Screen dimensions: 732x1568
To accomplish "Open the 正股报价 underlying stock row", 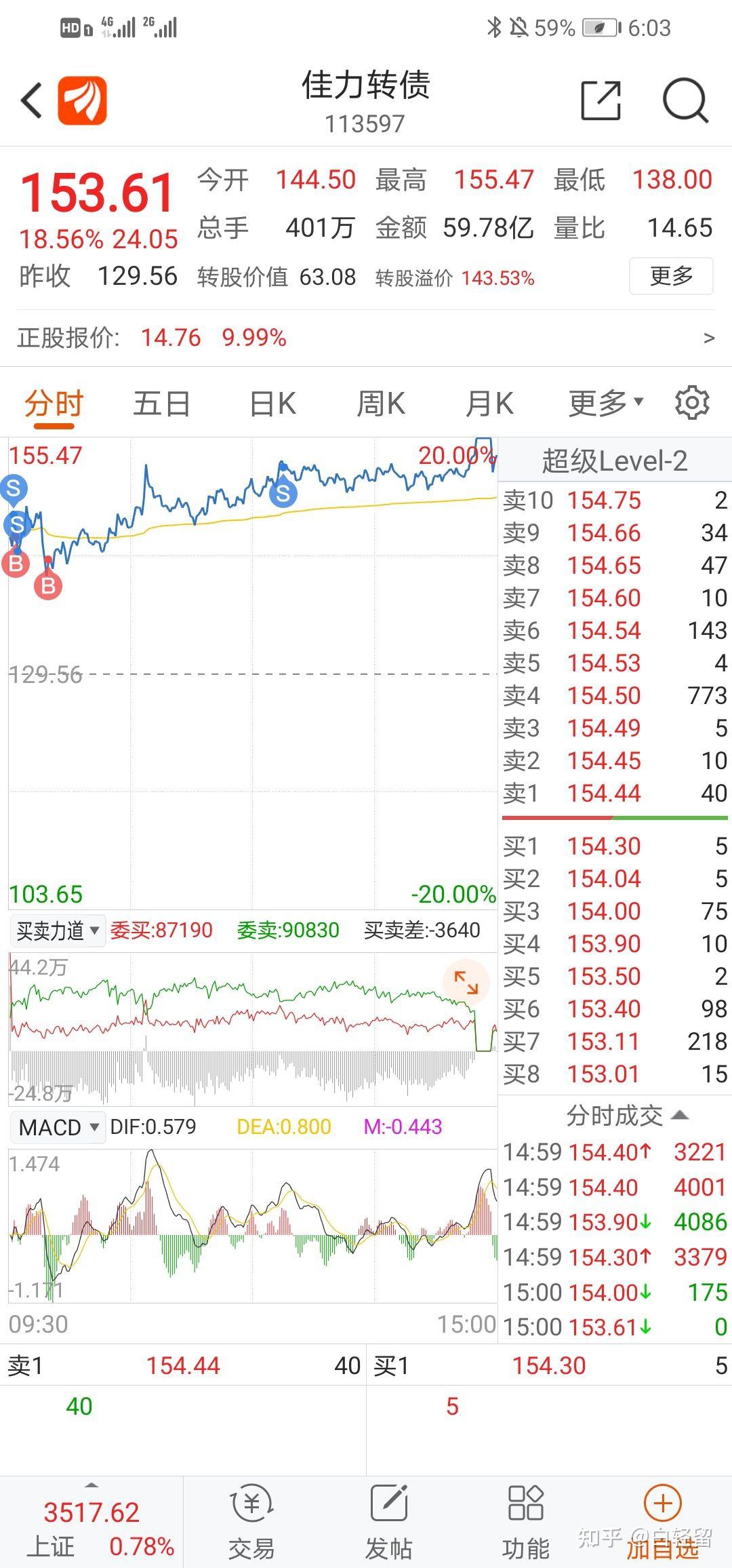I will 366,338.
